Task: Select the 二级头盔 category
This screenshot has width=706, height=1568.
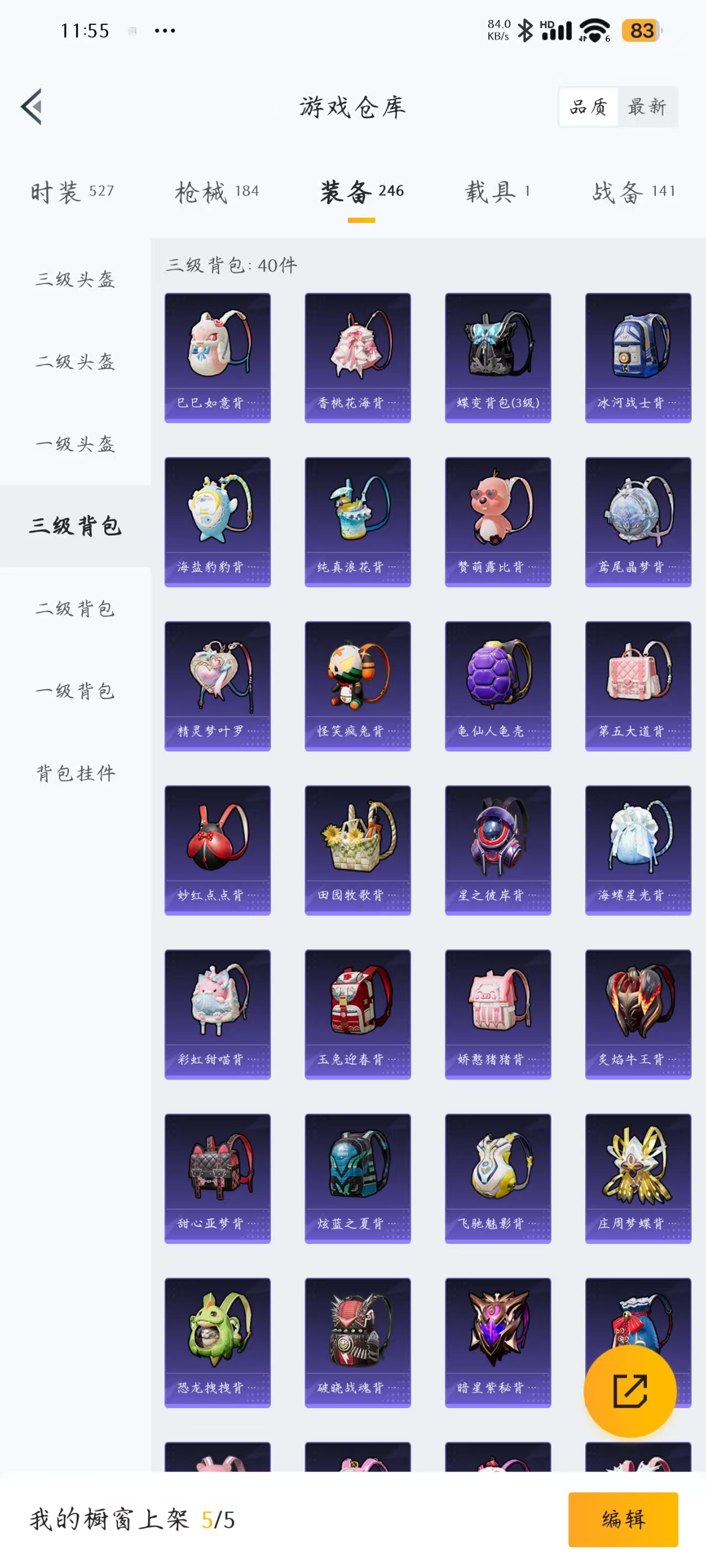Action: tap(75, 362)
